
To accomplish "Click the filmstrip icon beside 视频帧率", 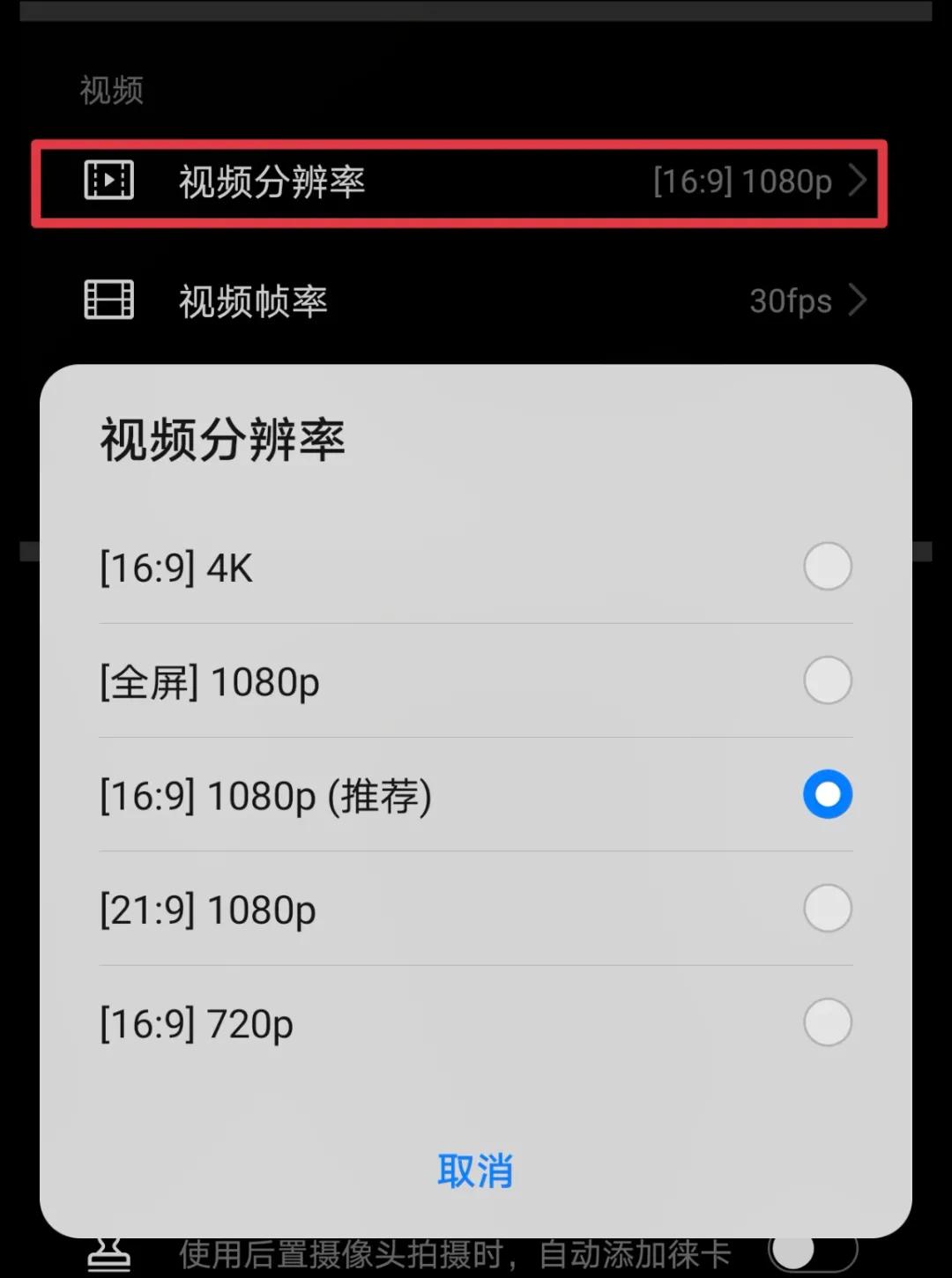I will coord(108,301).
